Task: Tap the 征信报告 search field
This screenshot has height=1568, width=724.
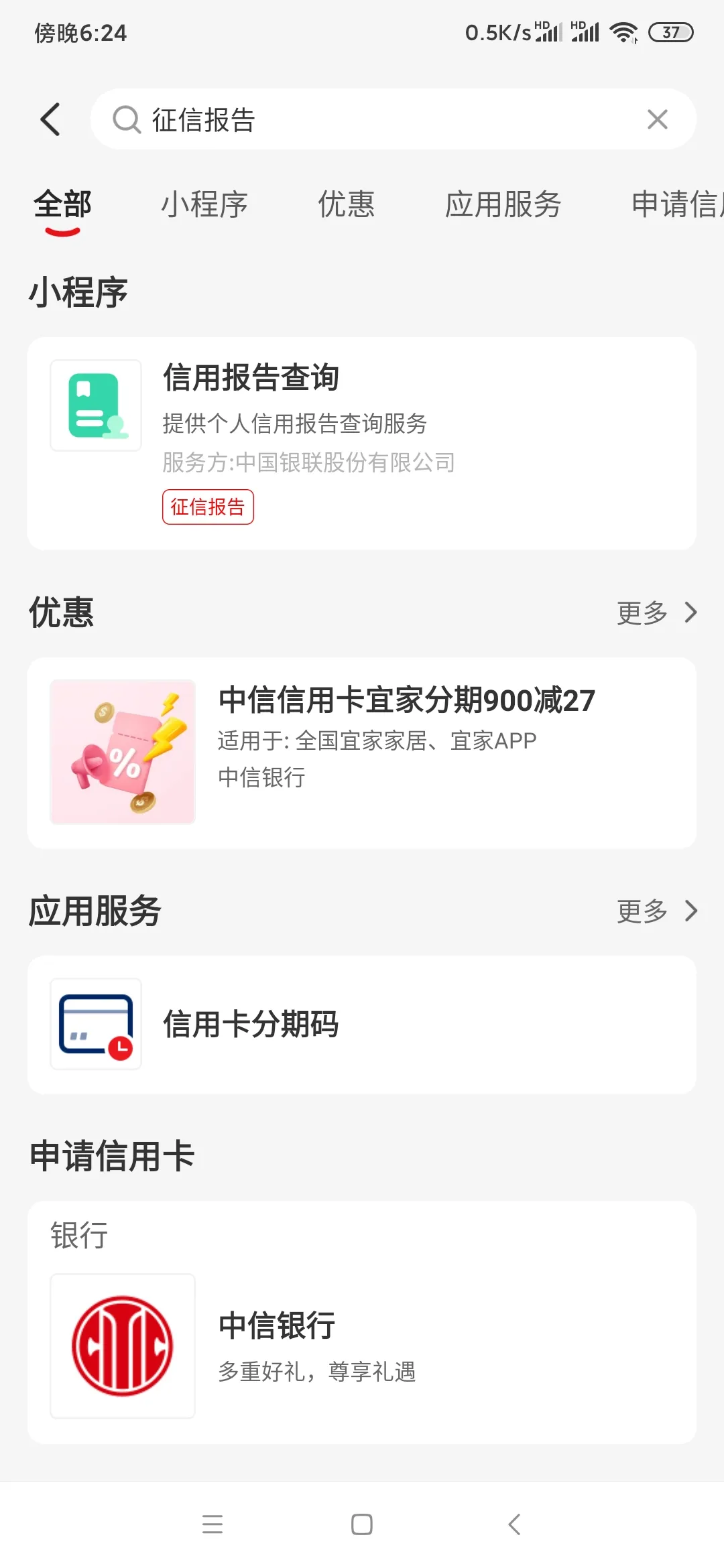Action: (x=375, y=119)
